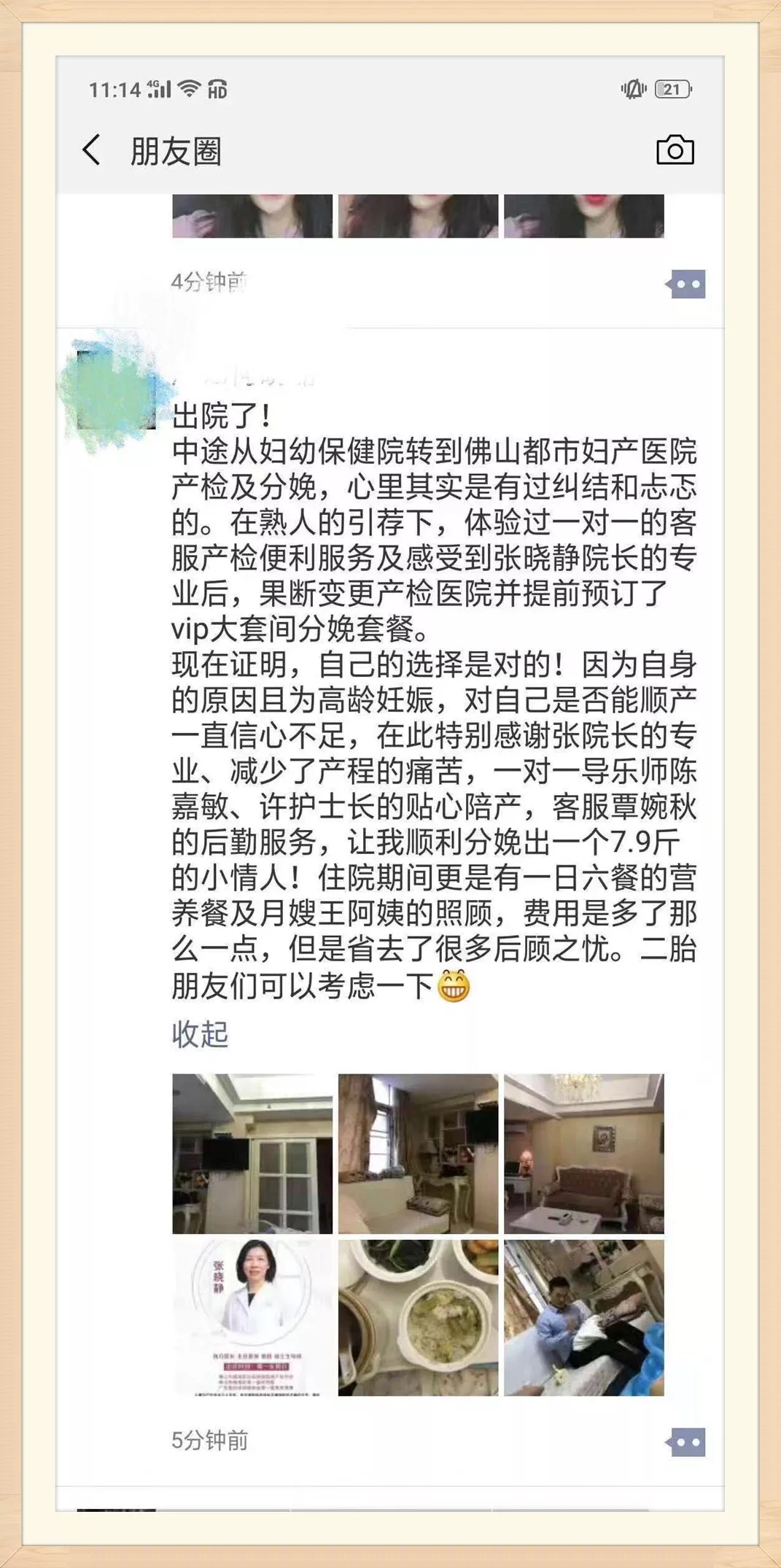Open the room photo with the glass-panel door
Screen dimensions: 781x1568
[x=252, y=1153]
